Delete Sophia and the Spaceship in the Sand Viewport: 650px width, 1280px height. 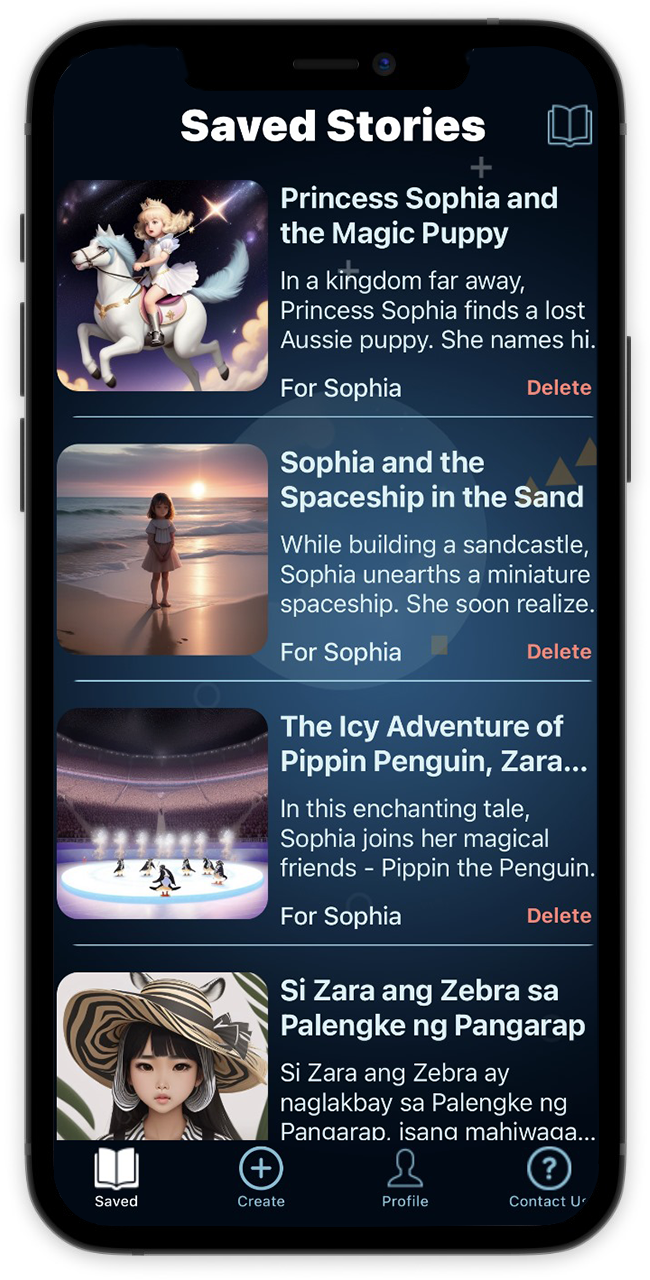[x=559, y=652]
